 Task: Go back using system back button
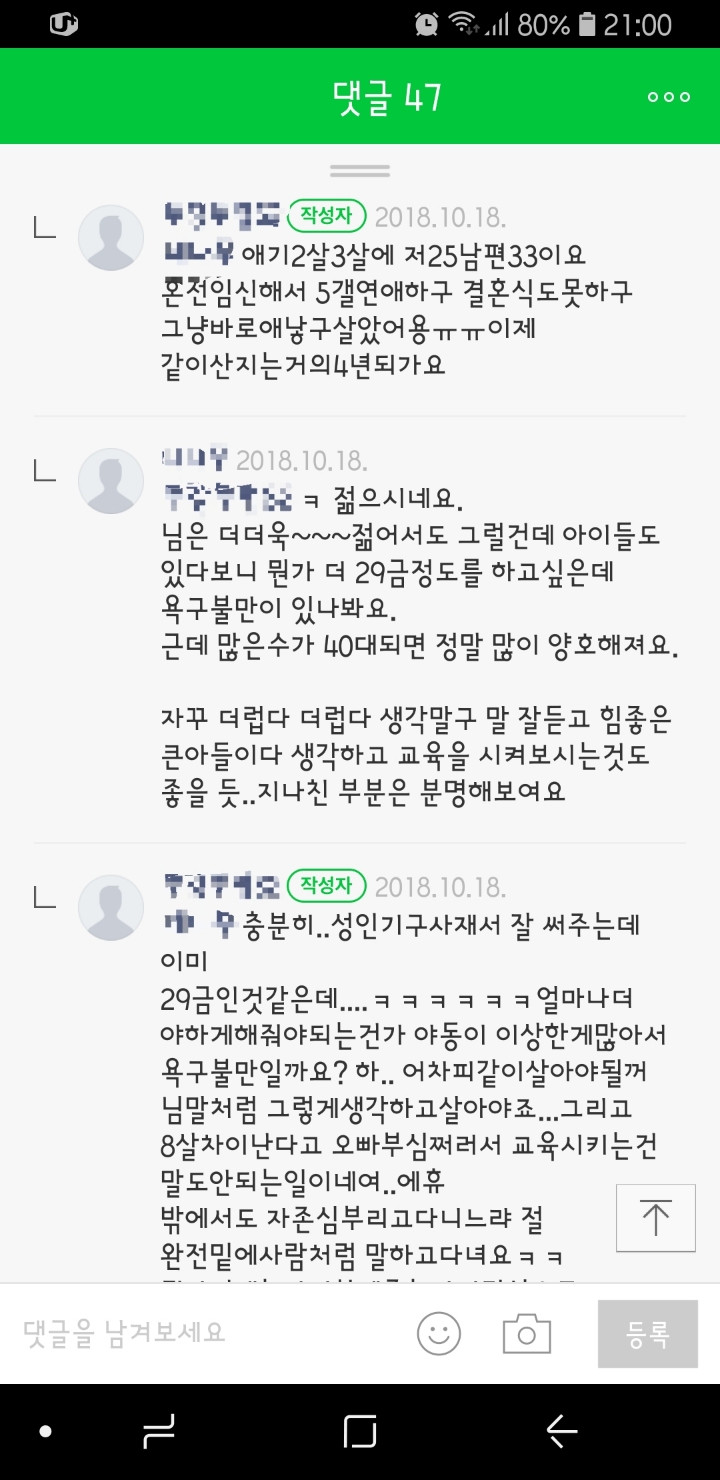[x=562, y=1432]
